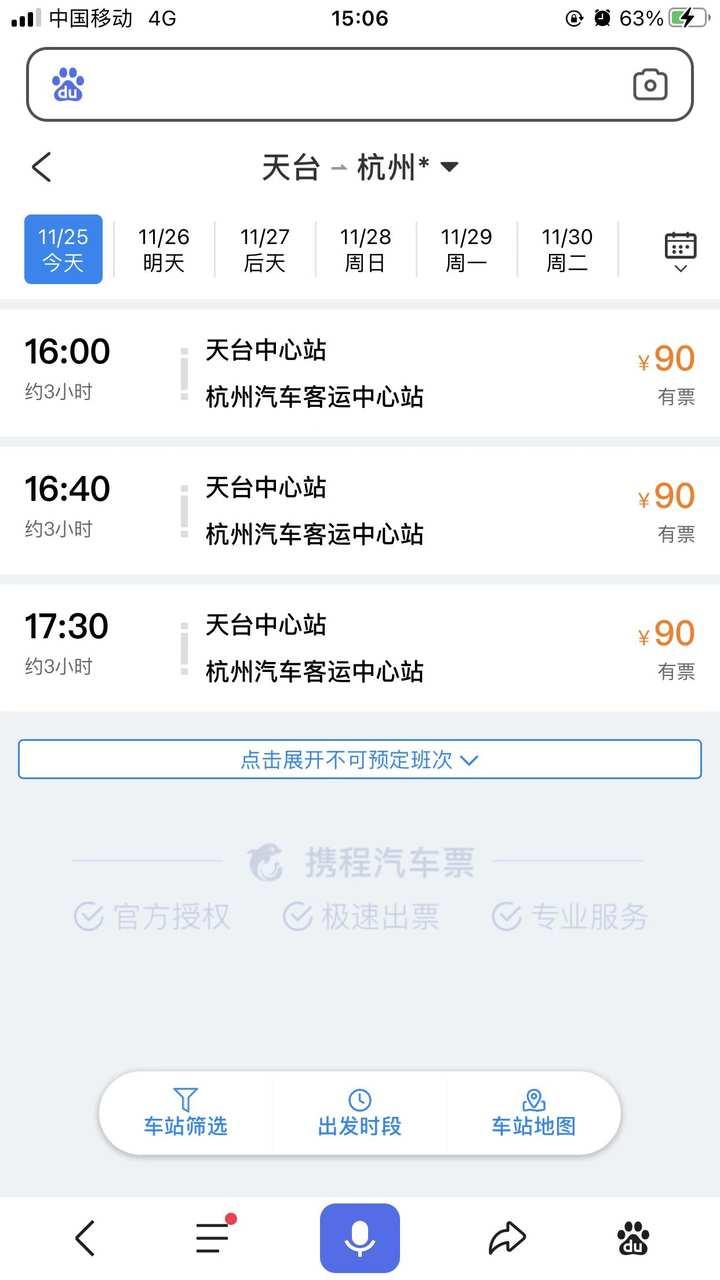Open the 天台-杭州 route dropdown
The height and width of the screenshot is (1280, 720).
point(360,167)
